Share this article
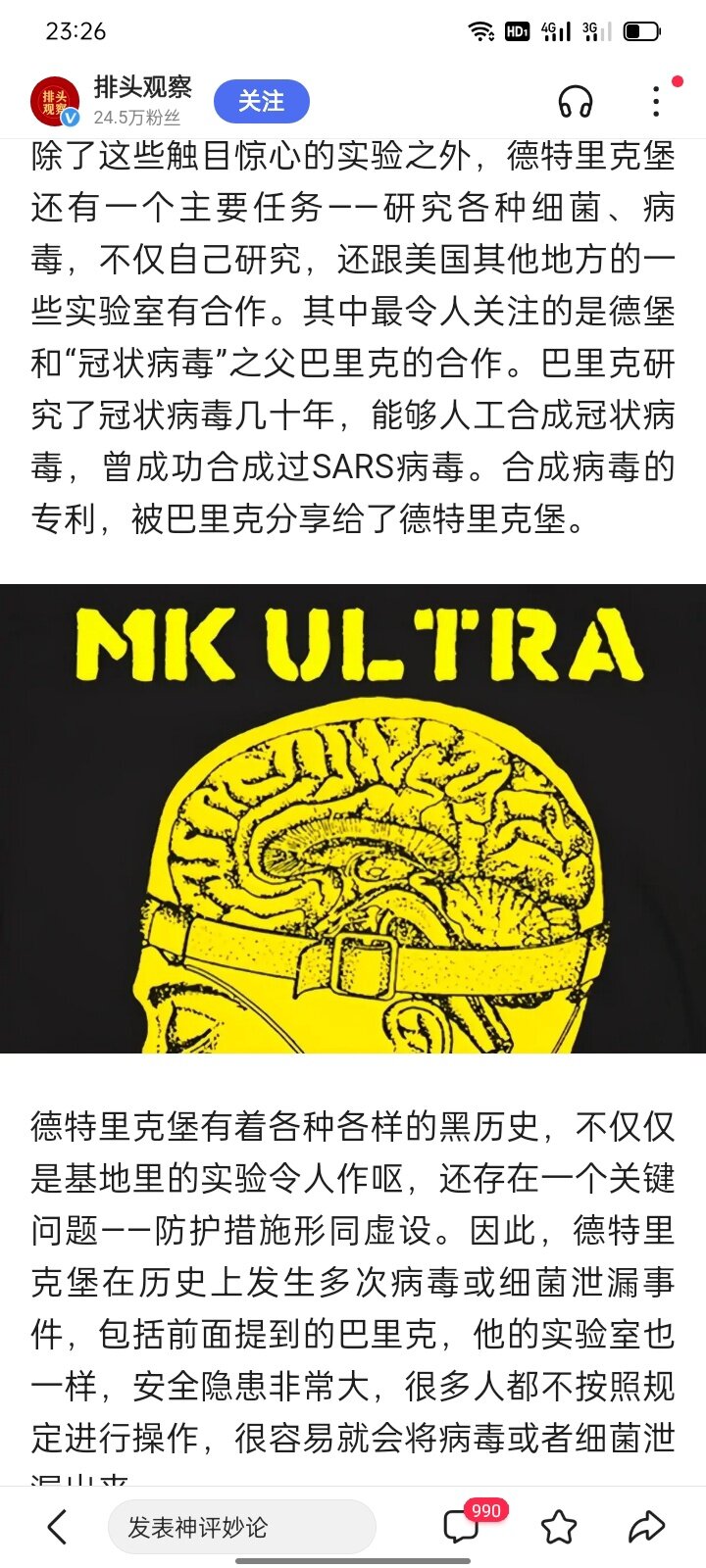The width and height of the screenshot is (706, 1568). (x=646, y=1526)
